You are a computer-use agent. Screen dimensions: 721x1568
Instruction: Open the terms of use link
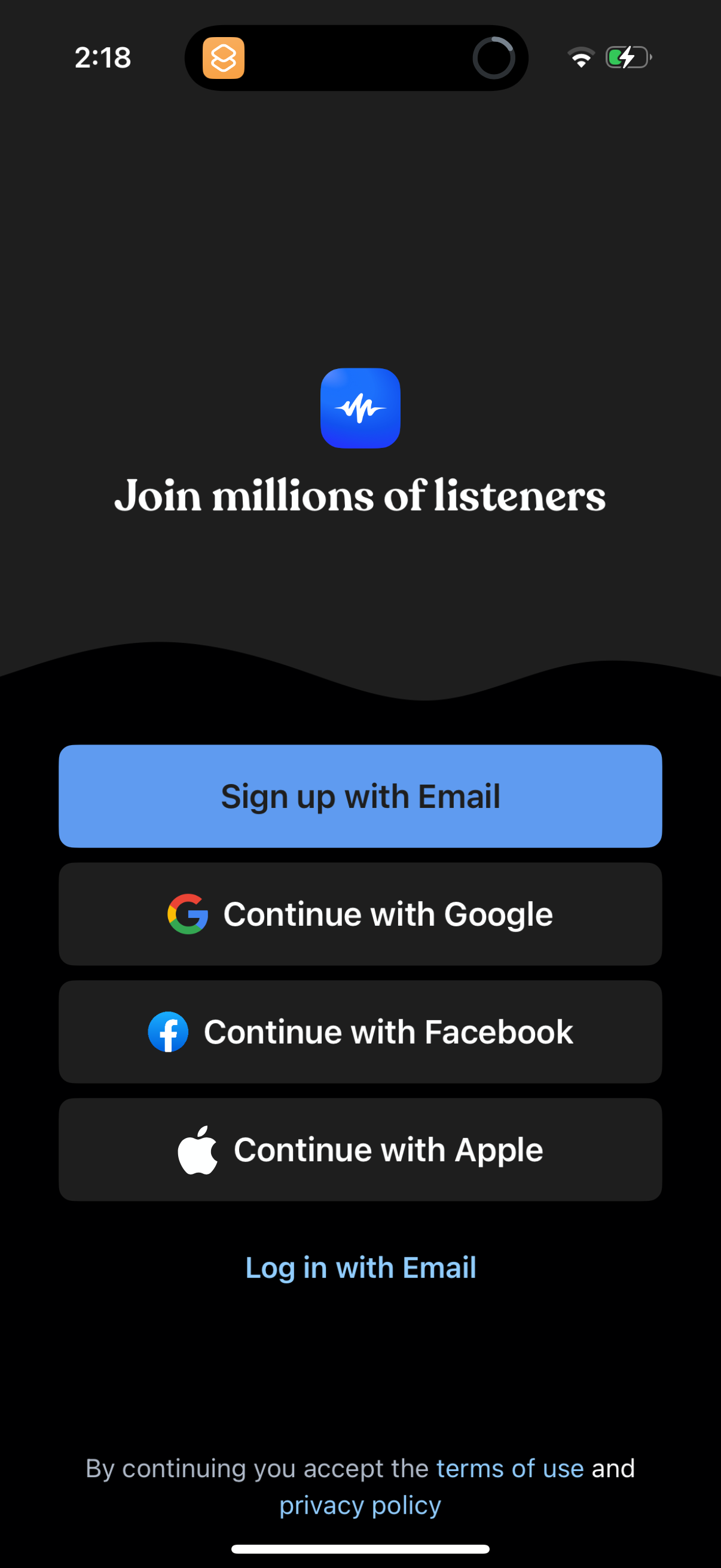pos(509,1468)
